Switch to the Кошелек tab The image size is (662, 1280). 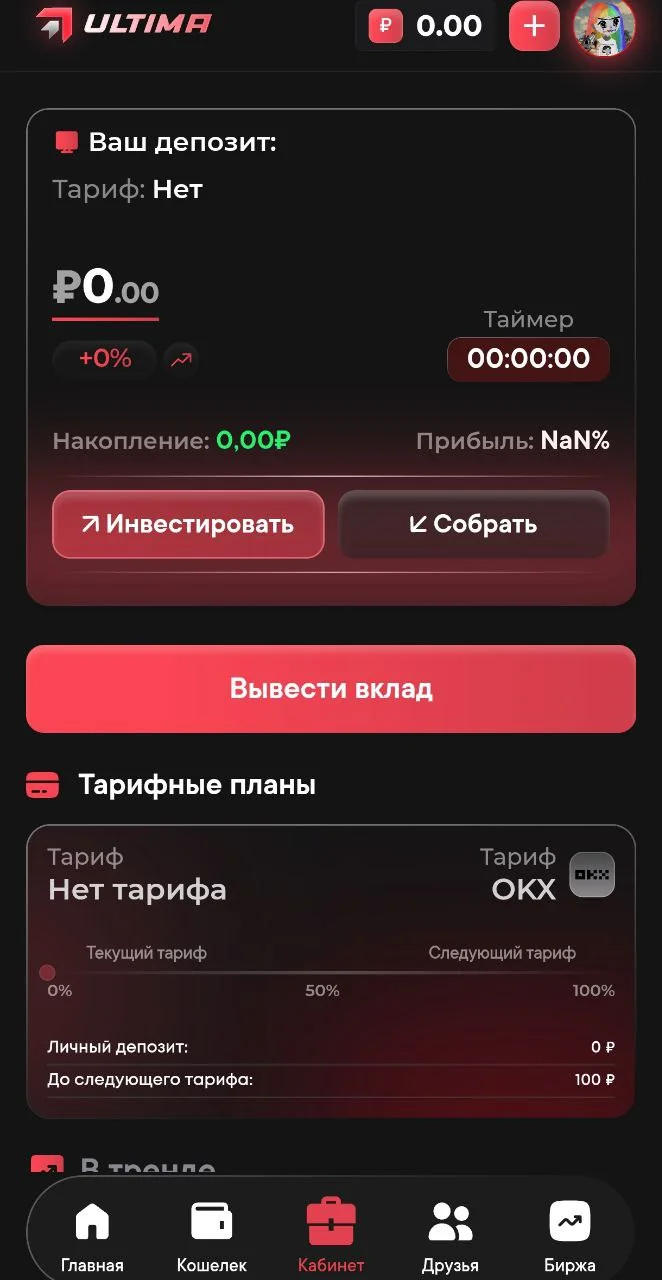(x=211, y=1236)
